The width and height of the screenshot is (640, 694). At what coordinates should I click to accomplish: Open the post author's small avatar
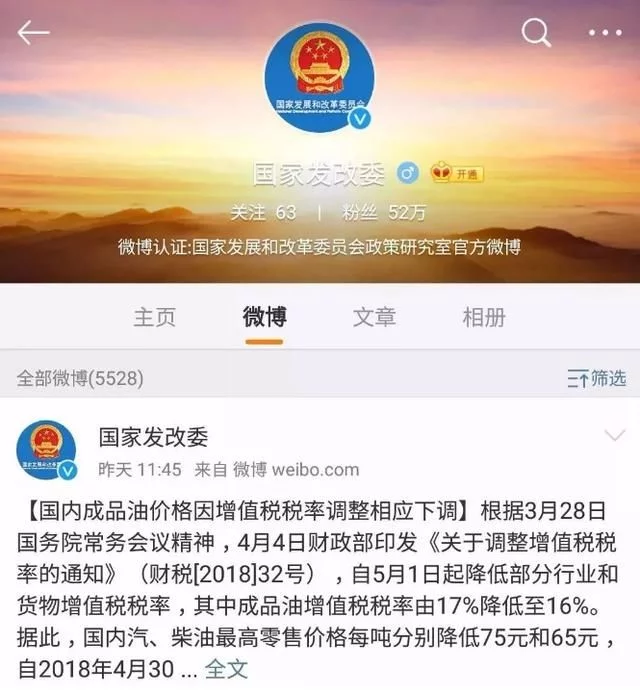[47, 450]
